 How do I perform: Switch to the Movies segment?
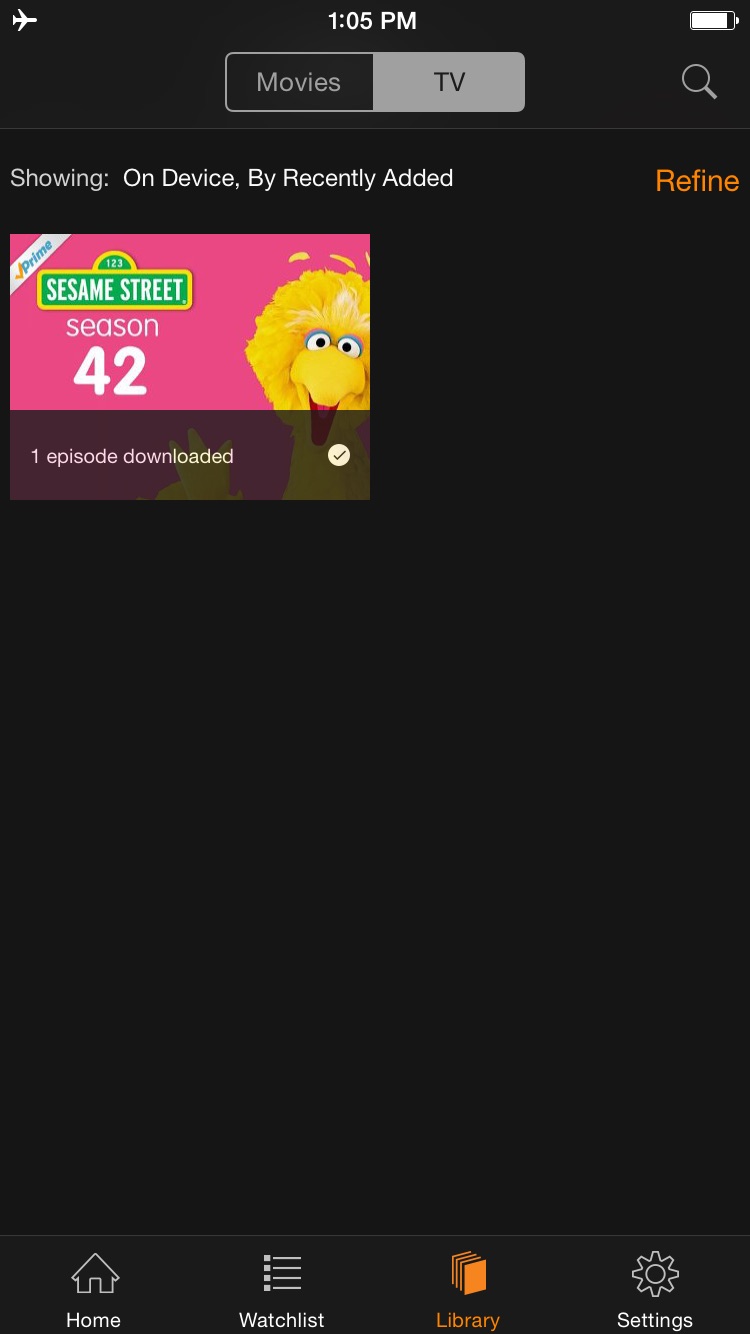click(x=300, y=82)
